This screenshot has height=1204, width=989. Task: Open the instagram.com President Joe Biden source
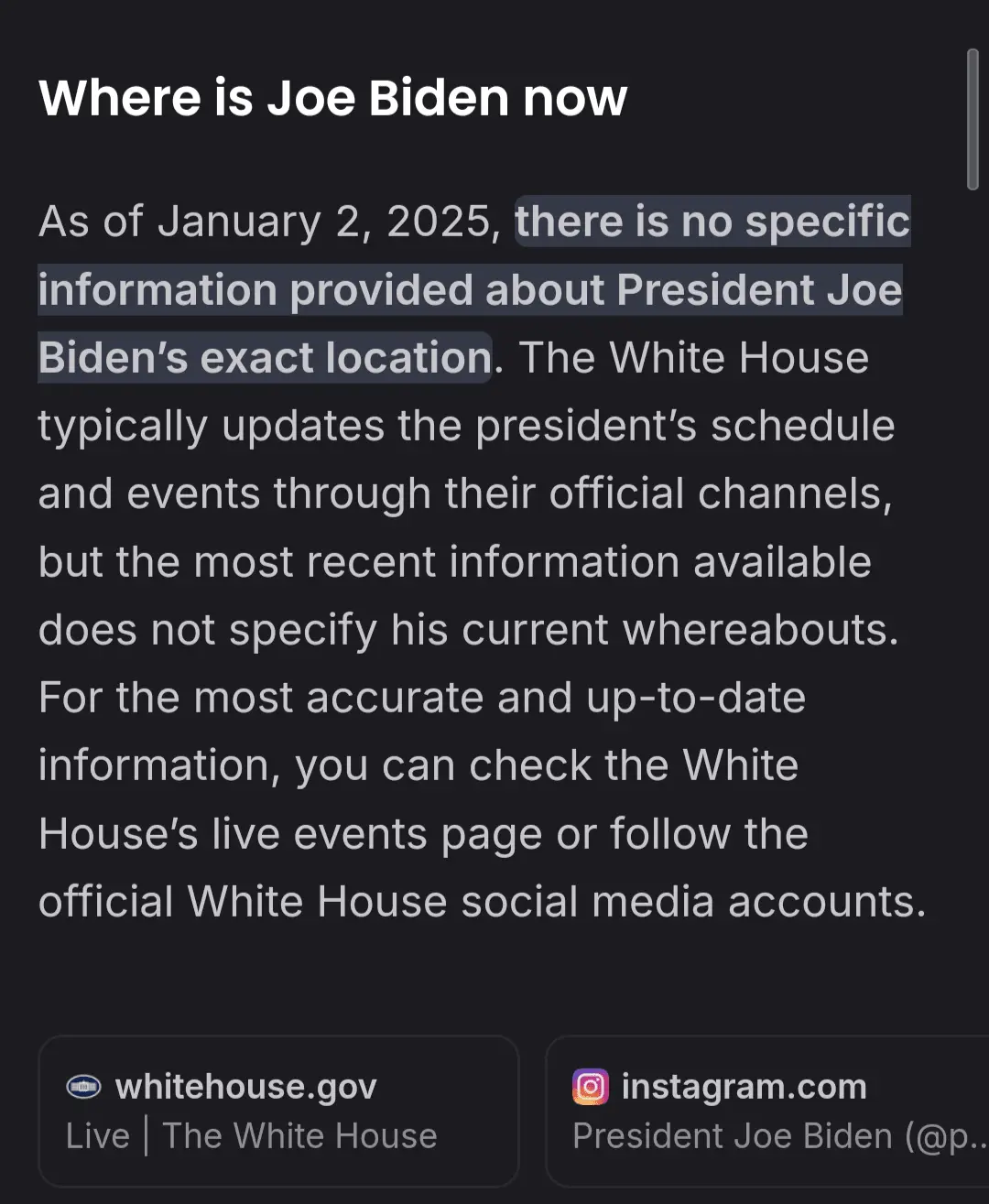769,1111
